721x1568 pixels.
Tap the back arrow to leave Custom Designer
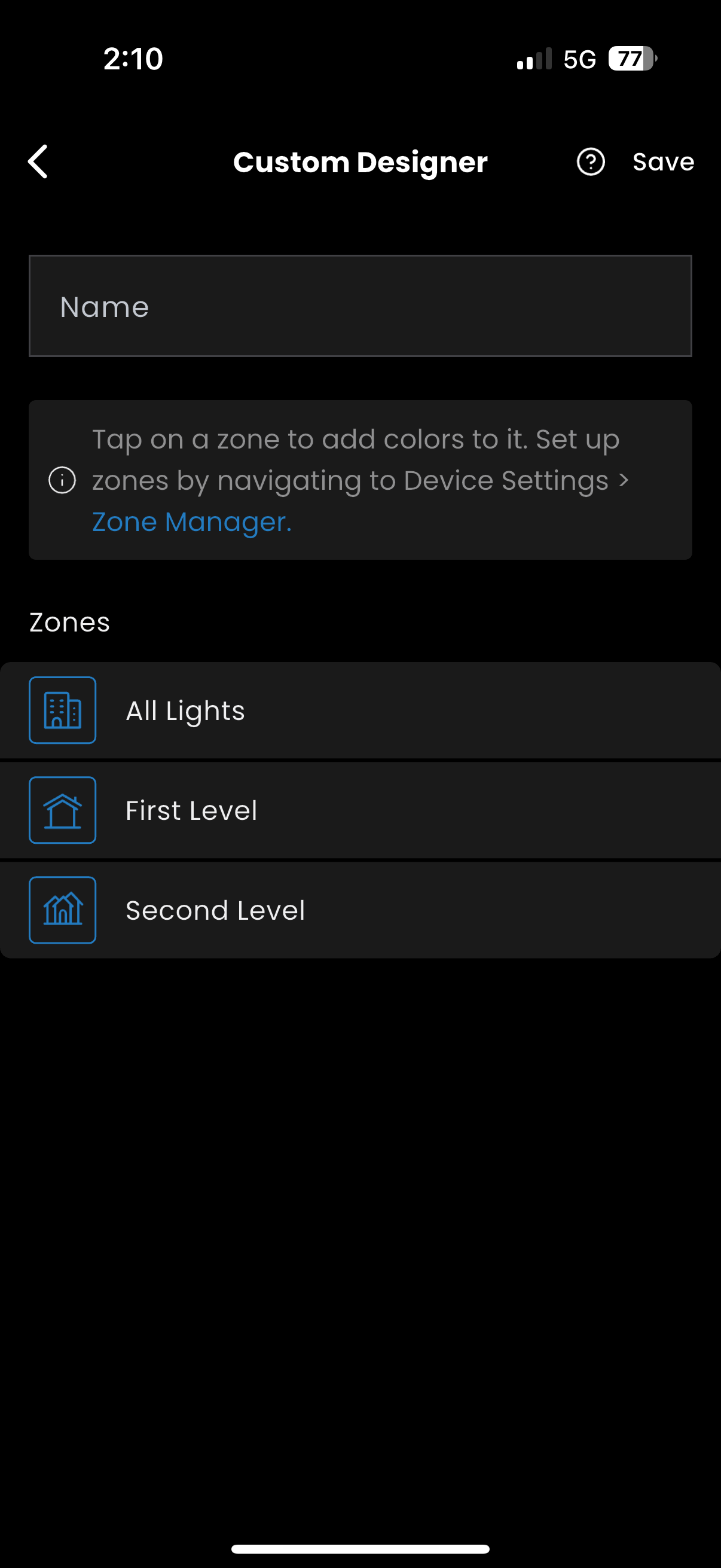tap(38, 161)
